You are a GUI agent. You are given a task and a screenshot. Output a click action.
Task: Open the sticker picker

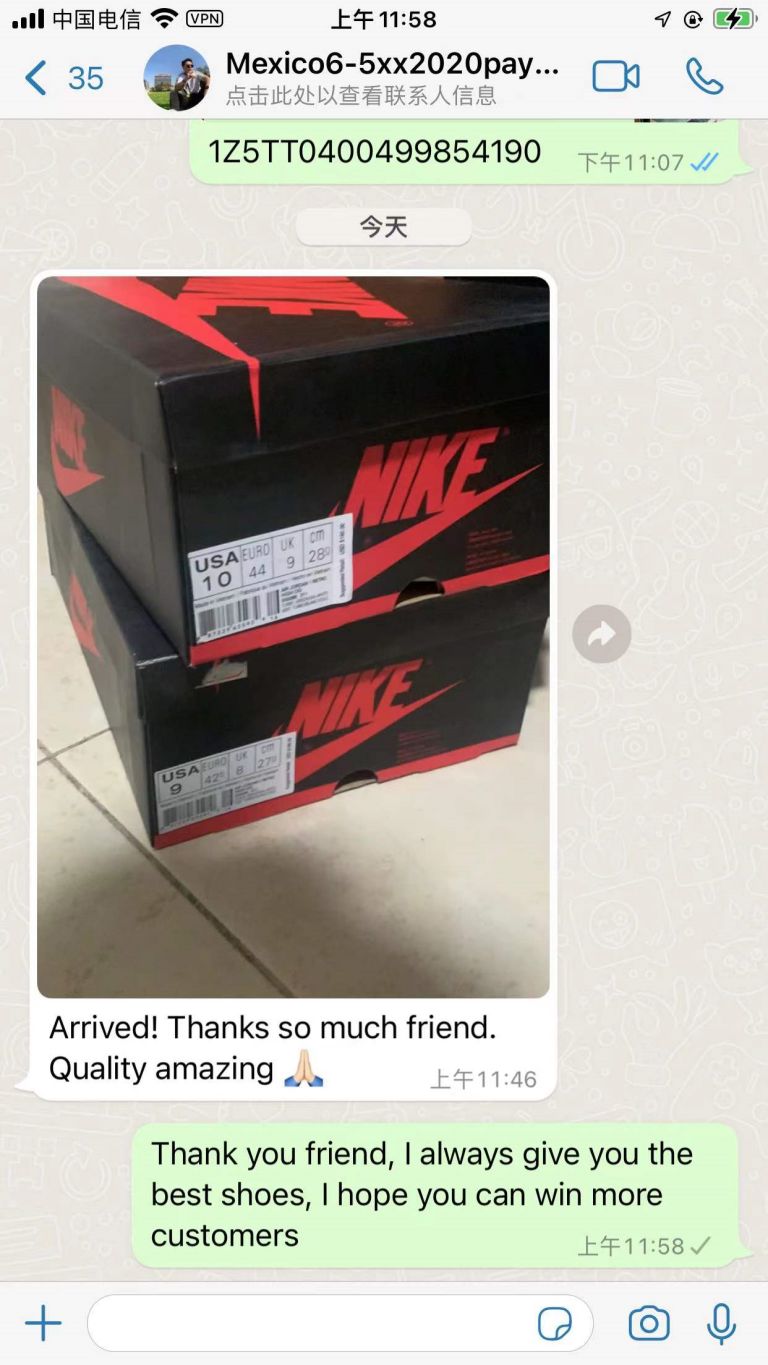coord(555,1324)
